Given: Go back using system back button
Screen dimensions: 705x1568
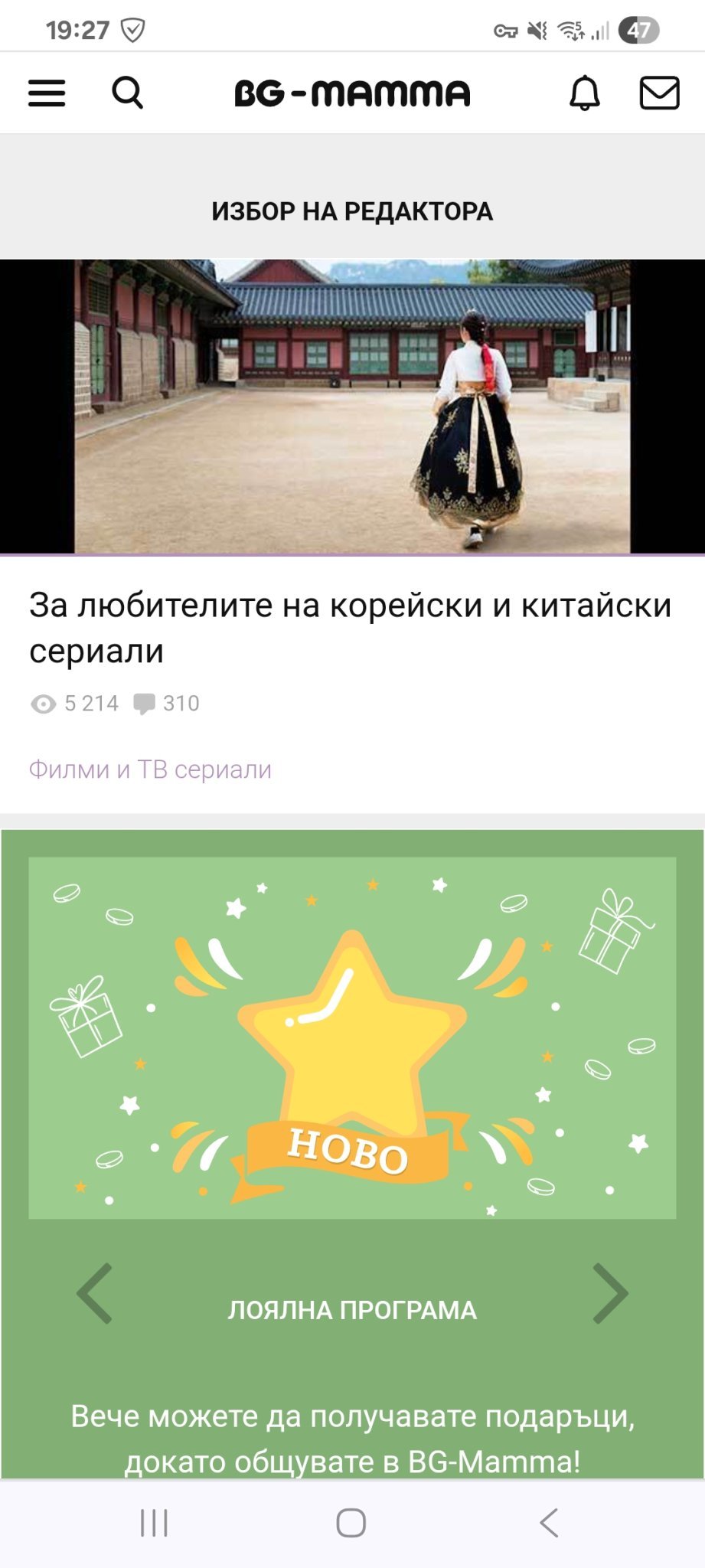Looking at the screenshot, I should coord(549,1522).
